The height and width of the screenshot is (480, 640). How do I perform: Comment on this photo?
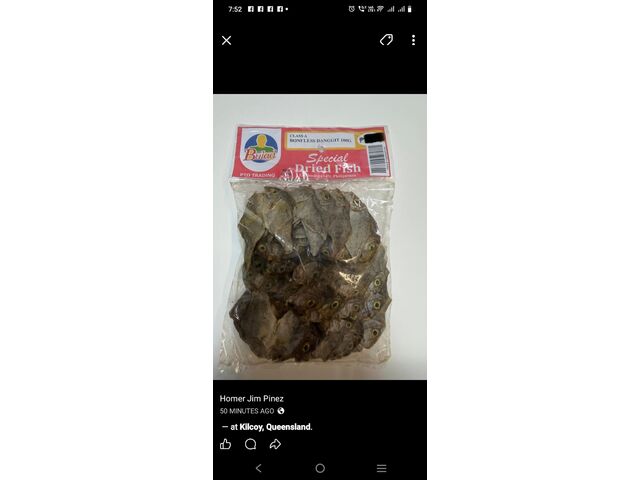(x=251, y=444)
